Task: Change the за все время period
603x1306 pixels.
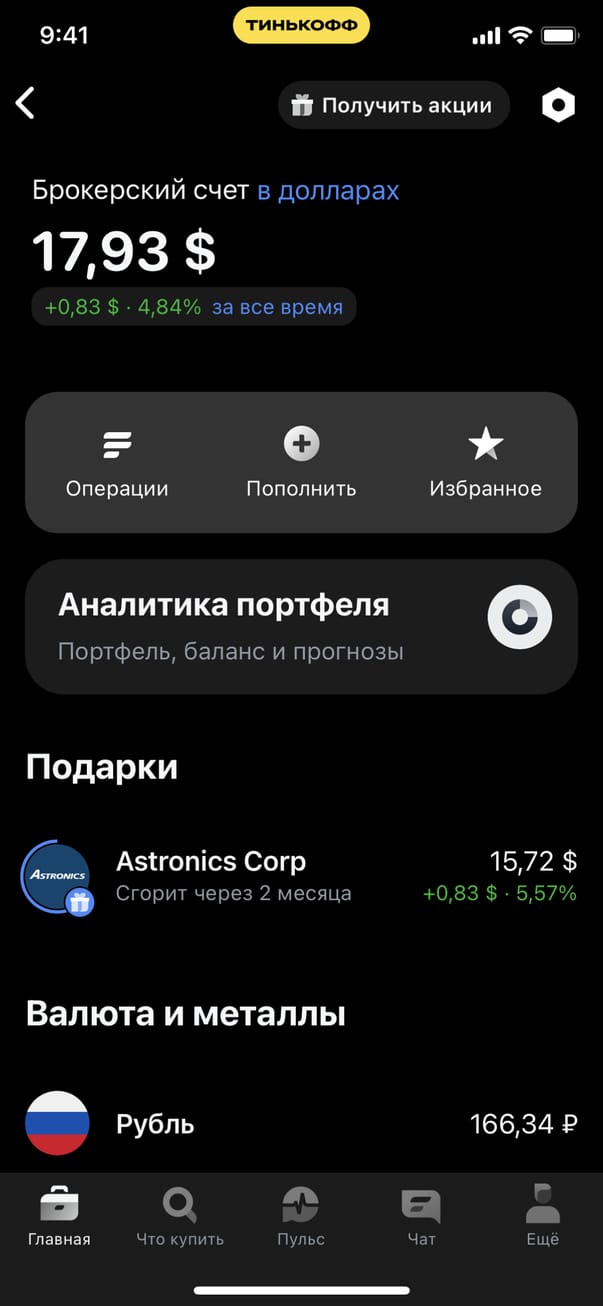Action: point(277,307)
